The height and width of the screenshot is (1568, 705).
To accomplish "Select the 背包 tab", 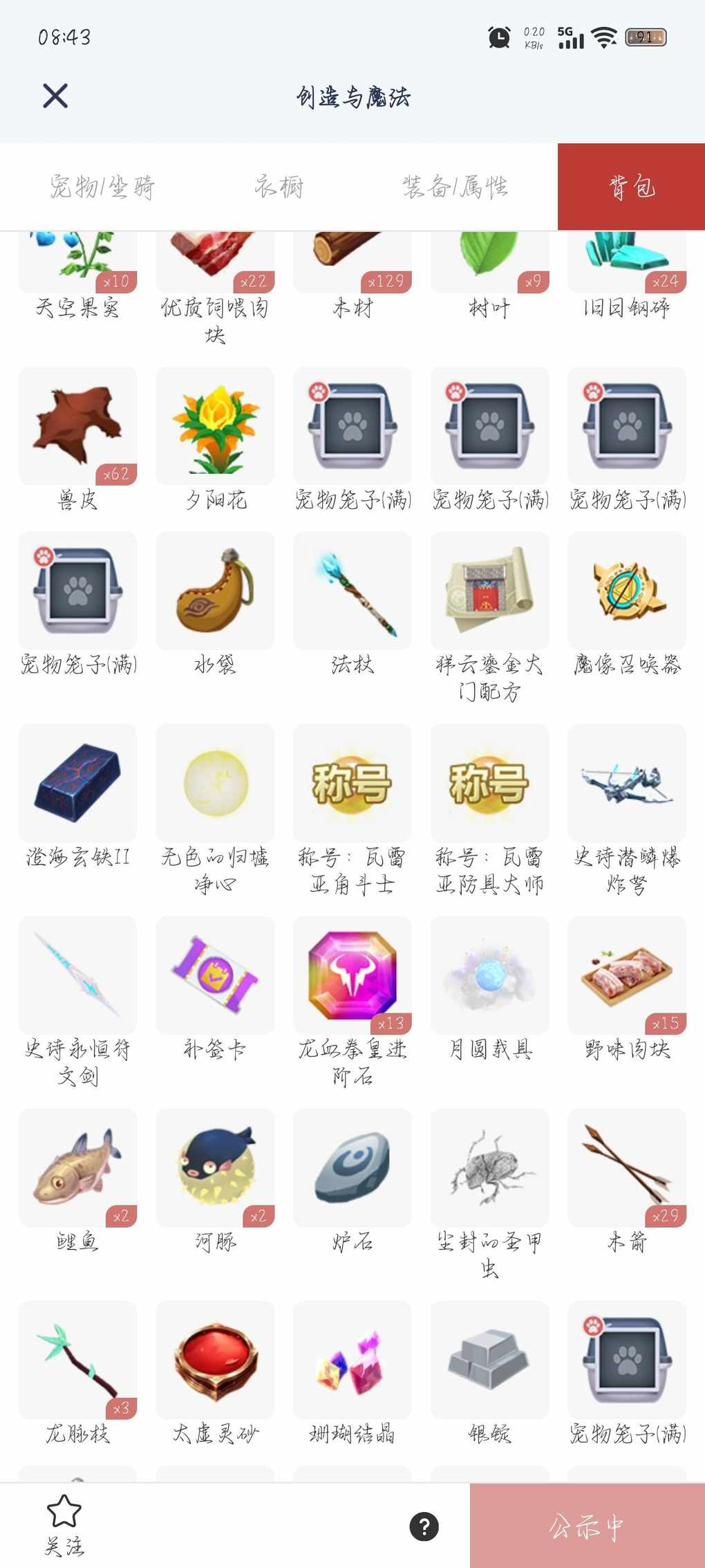I will 631,187.
